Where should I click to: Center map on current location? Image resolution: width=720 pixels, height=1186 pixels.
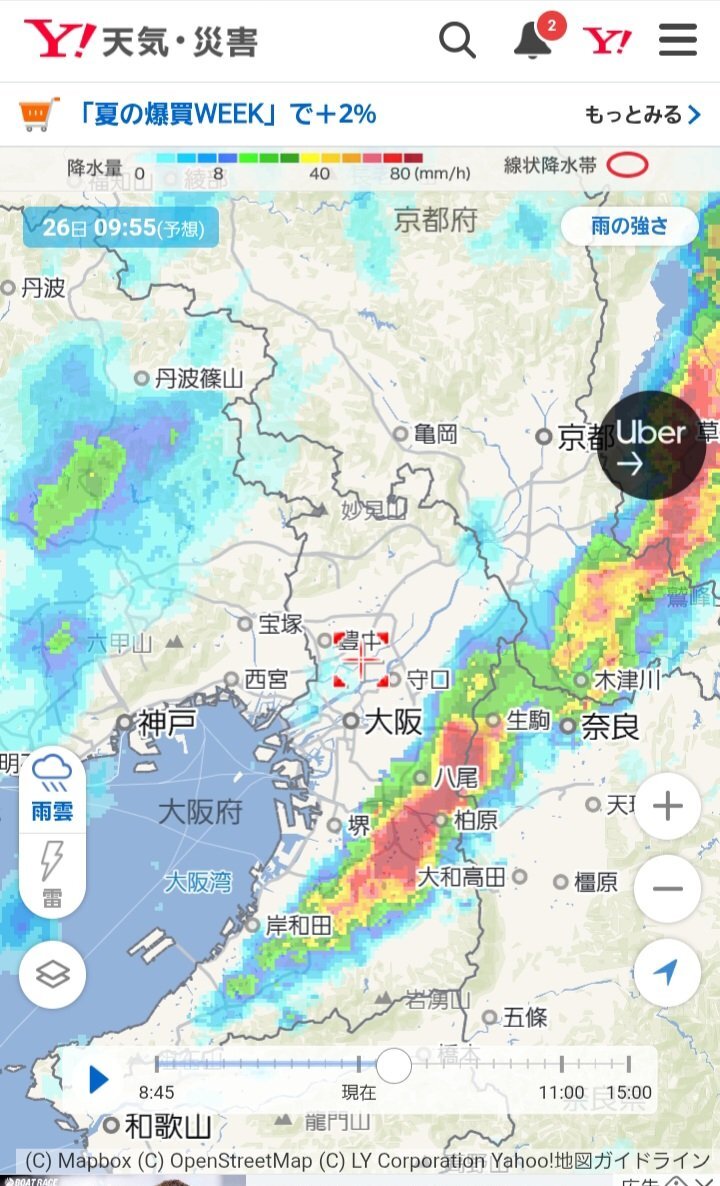pos(667,973)
